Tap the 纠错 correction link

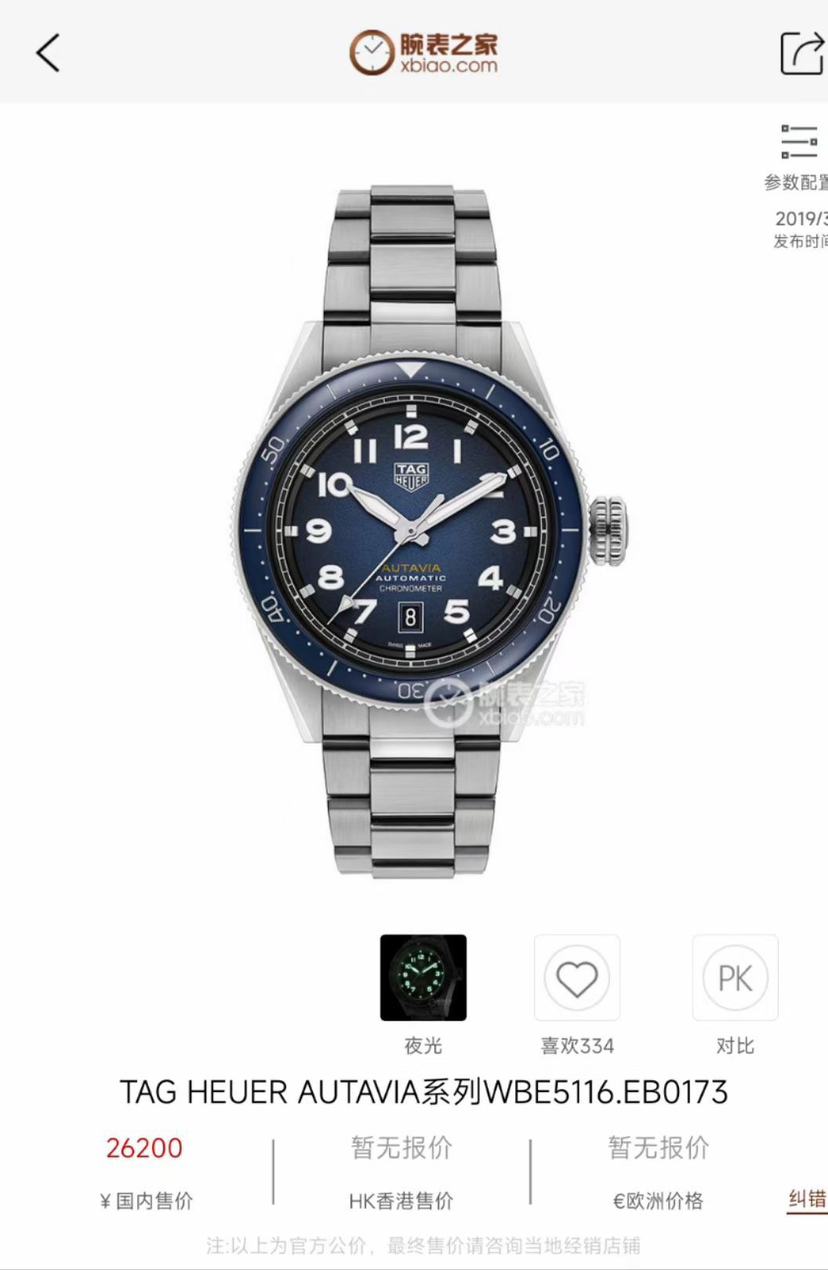(807, 1198)
